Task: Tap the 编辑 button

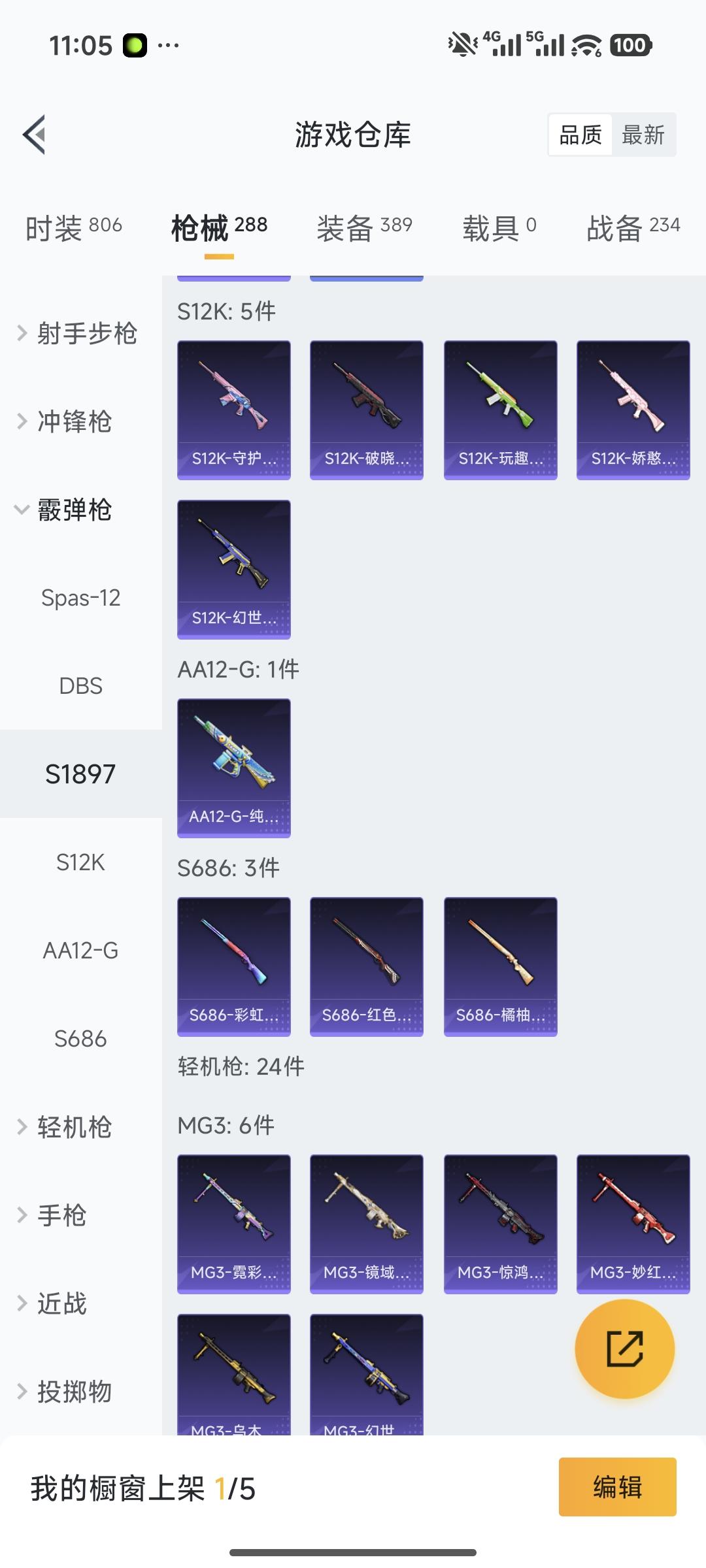Action: coord(617,1486)
